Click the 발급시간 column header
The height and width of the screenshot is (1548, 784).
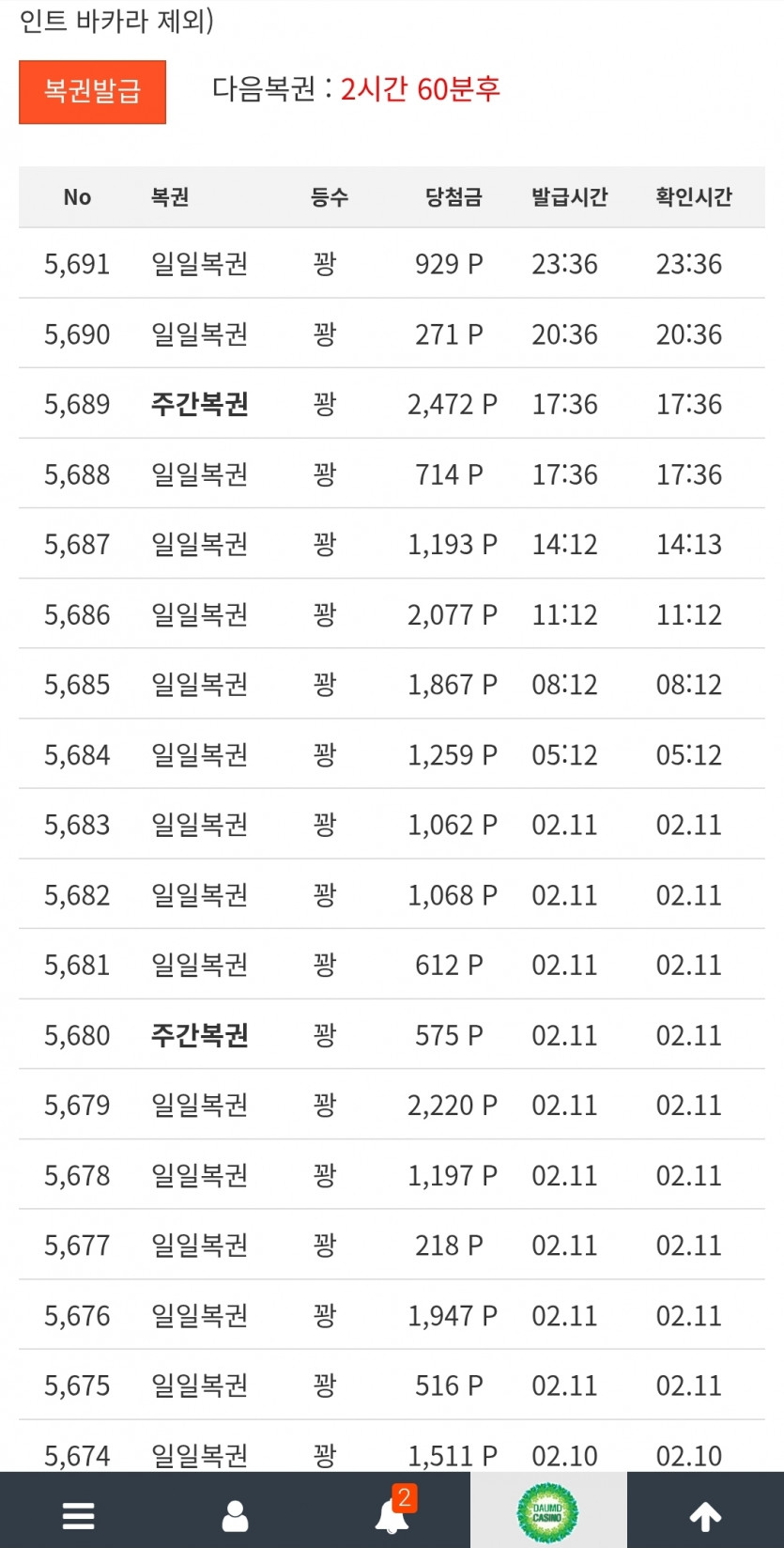pyautogui.click(x=566, y=197)
